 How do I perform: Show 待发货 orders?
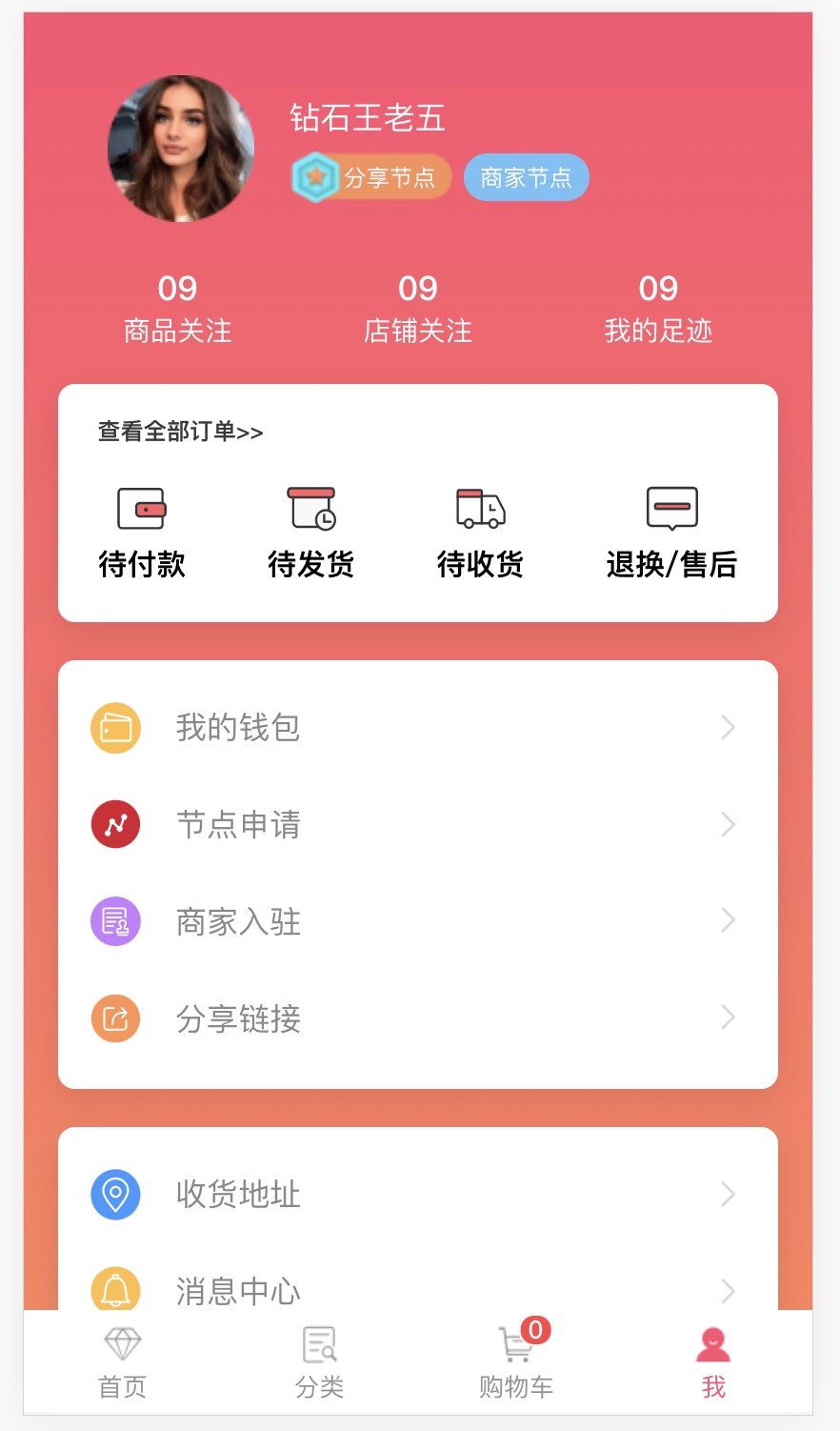click(x=311, y=534)
